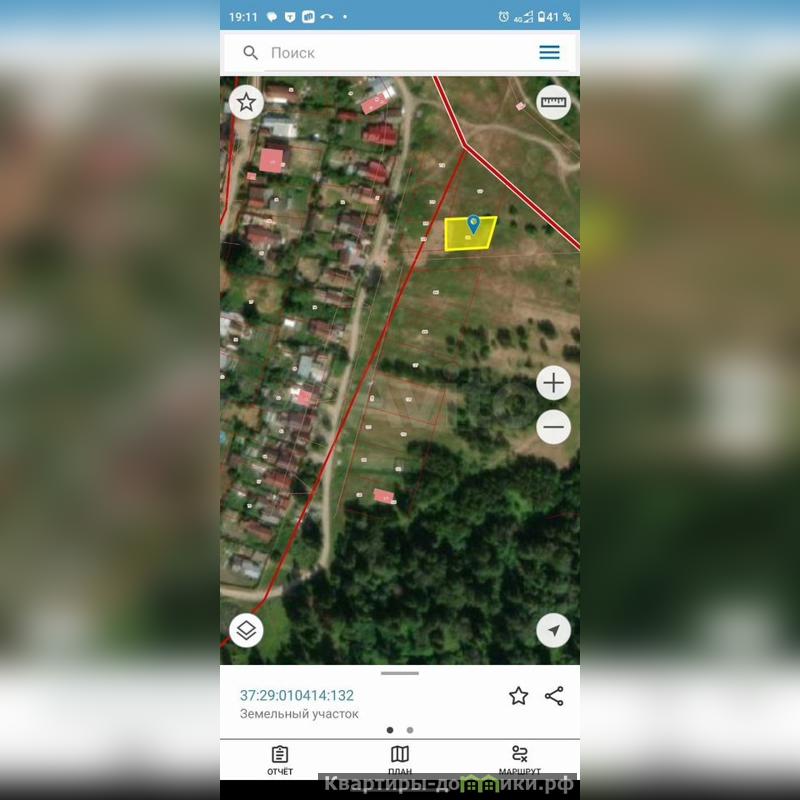Share the selected land parcel
The height and width of the screenshot is (800, 800).
point(554,696)
